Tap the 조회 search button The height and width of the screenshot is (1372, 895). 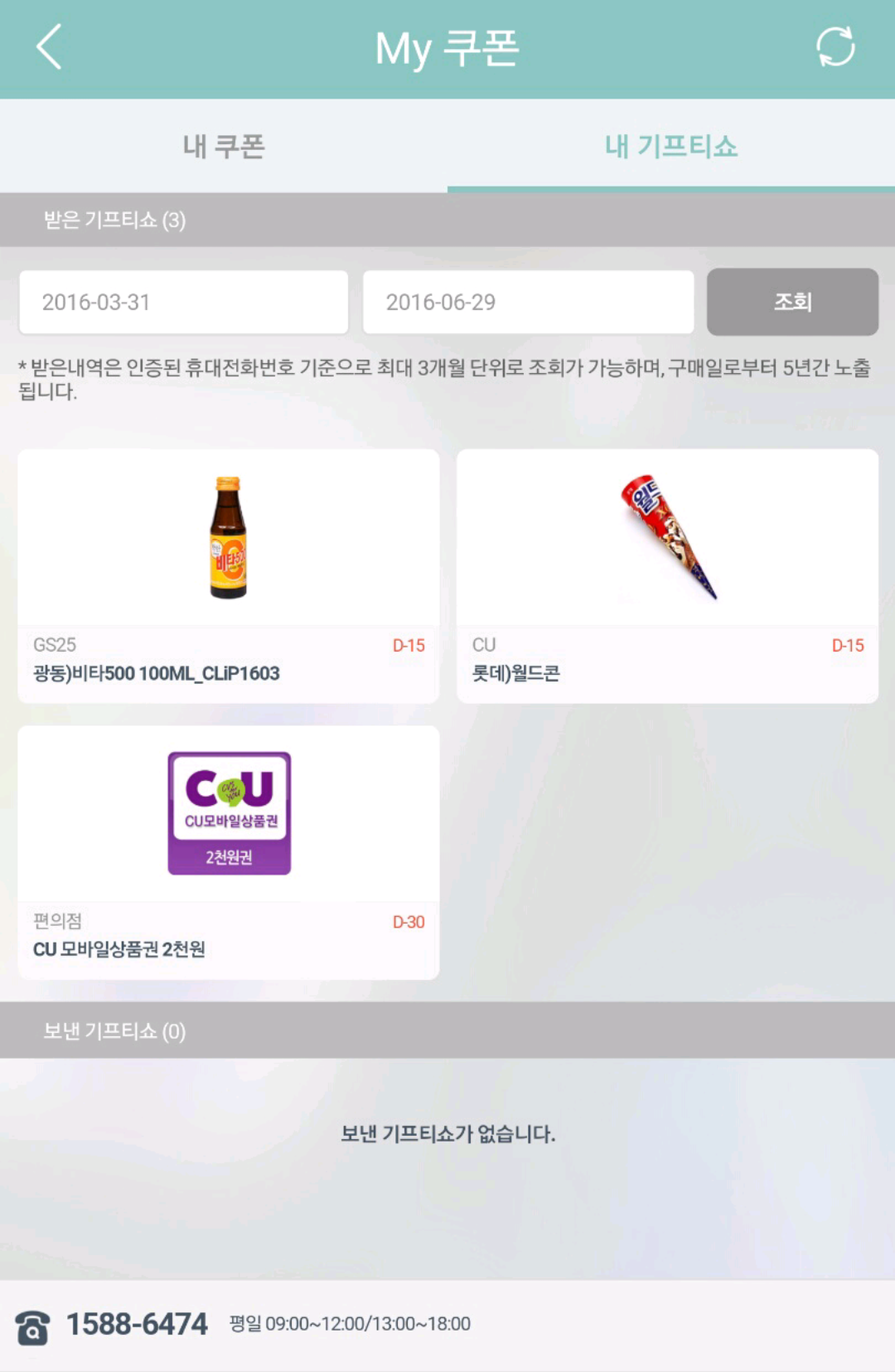coord(792,302)
